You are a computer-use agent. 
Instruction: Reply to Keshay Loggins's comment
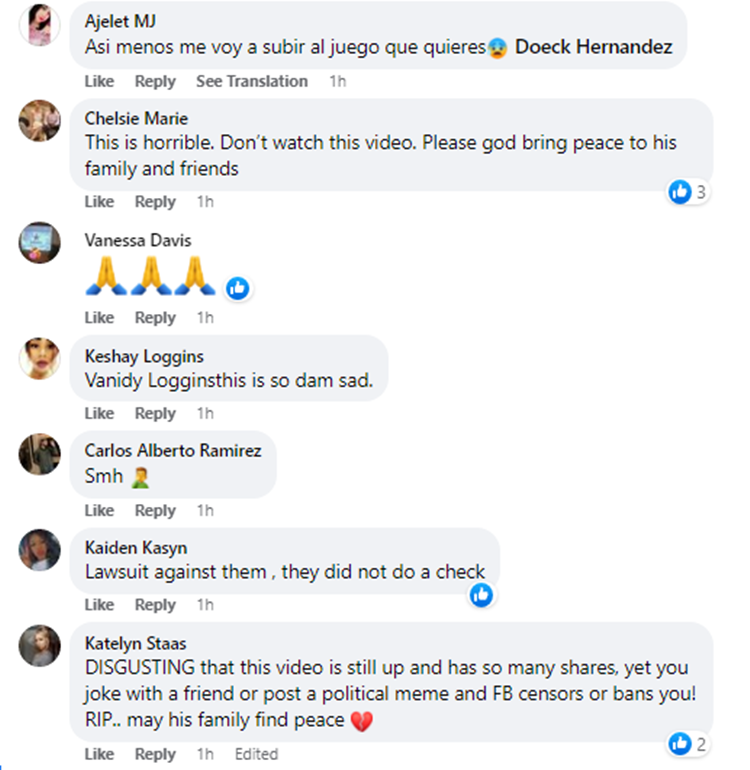[x=155, y=414]
